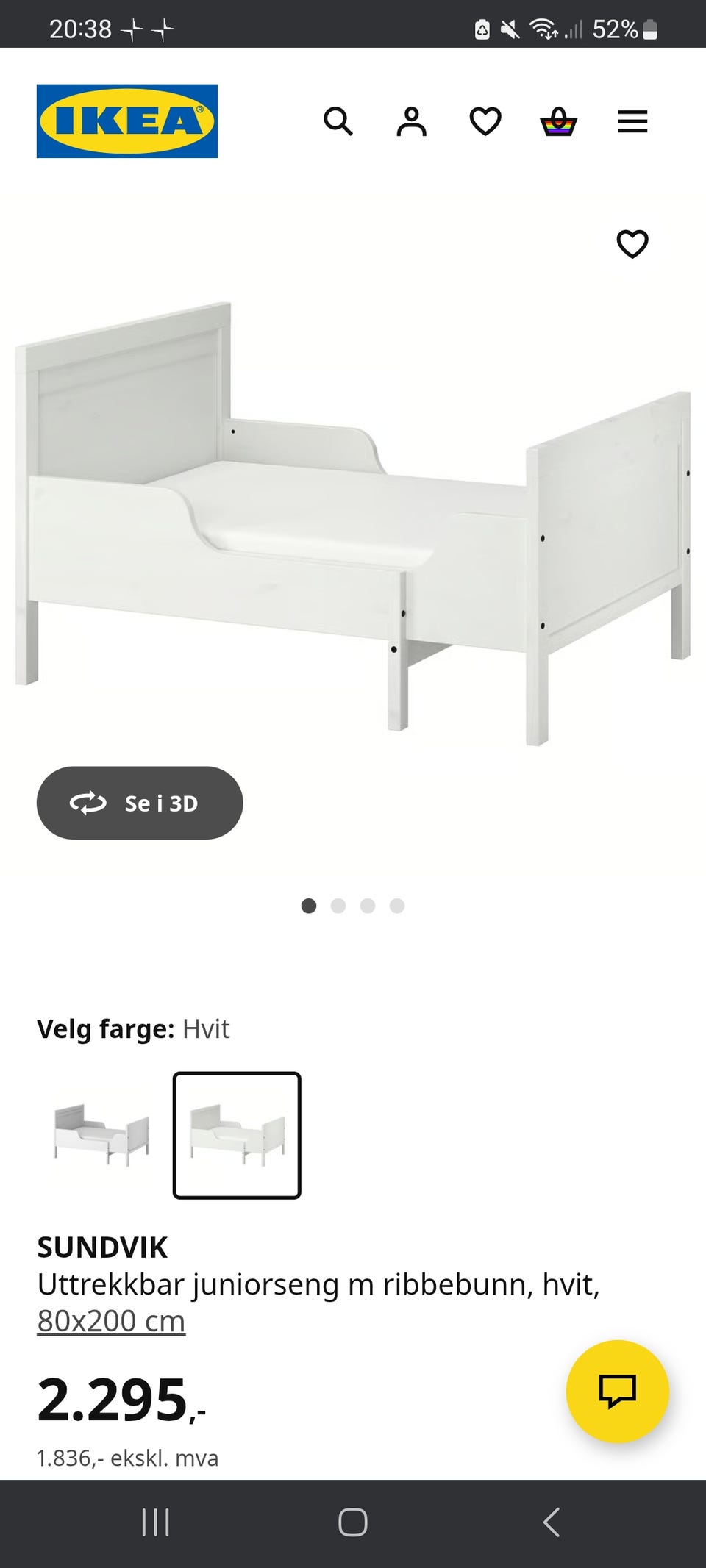Open the shopping basket
Image resolution: width=706 pixels, height=1568 pixels.
pyautogui.click(x=559, y=121)
